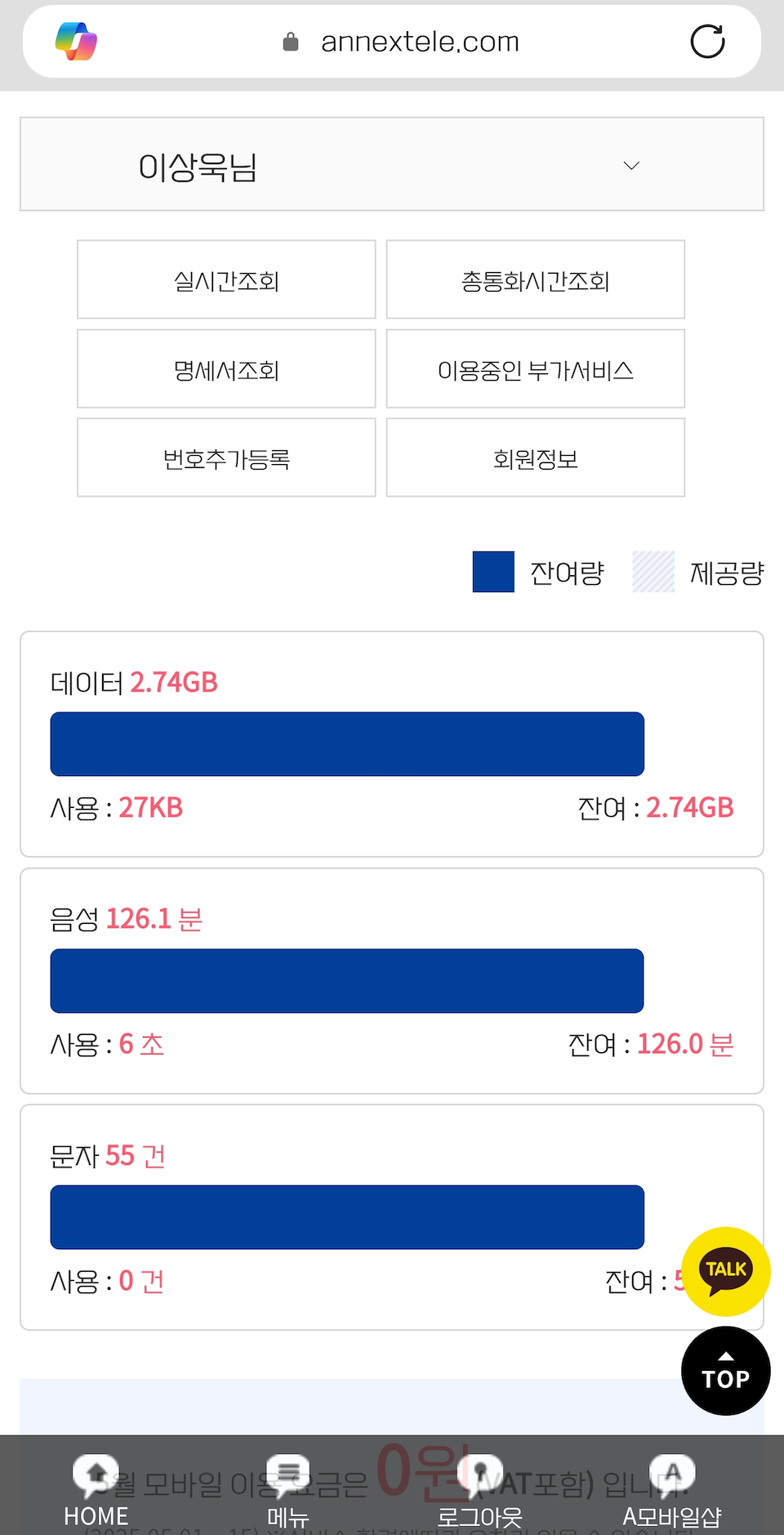Expand the 이상욱님 account dropdown
The image size is (784, 1535).
(x=392, y=164)
